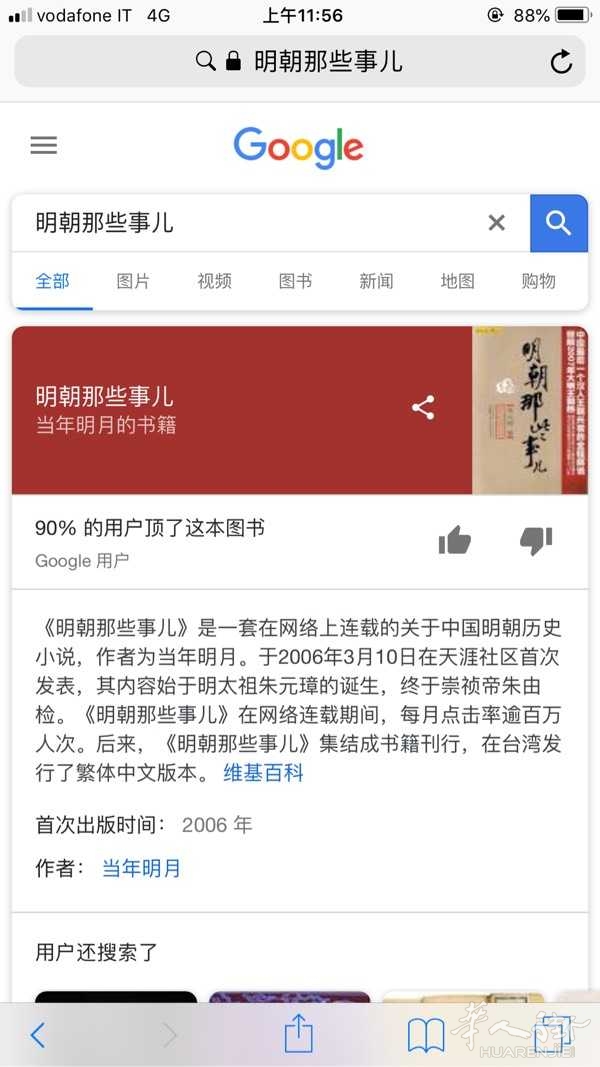Image resolution: width=600 pixels, height=1067 pixels.
Task: Share the 明朝那些事儿 knowledge panel
Action: (423, 408)
